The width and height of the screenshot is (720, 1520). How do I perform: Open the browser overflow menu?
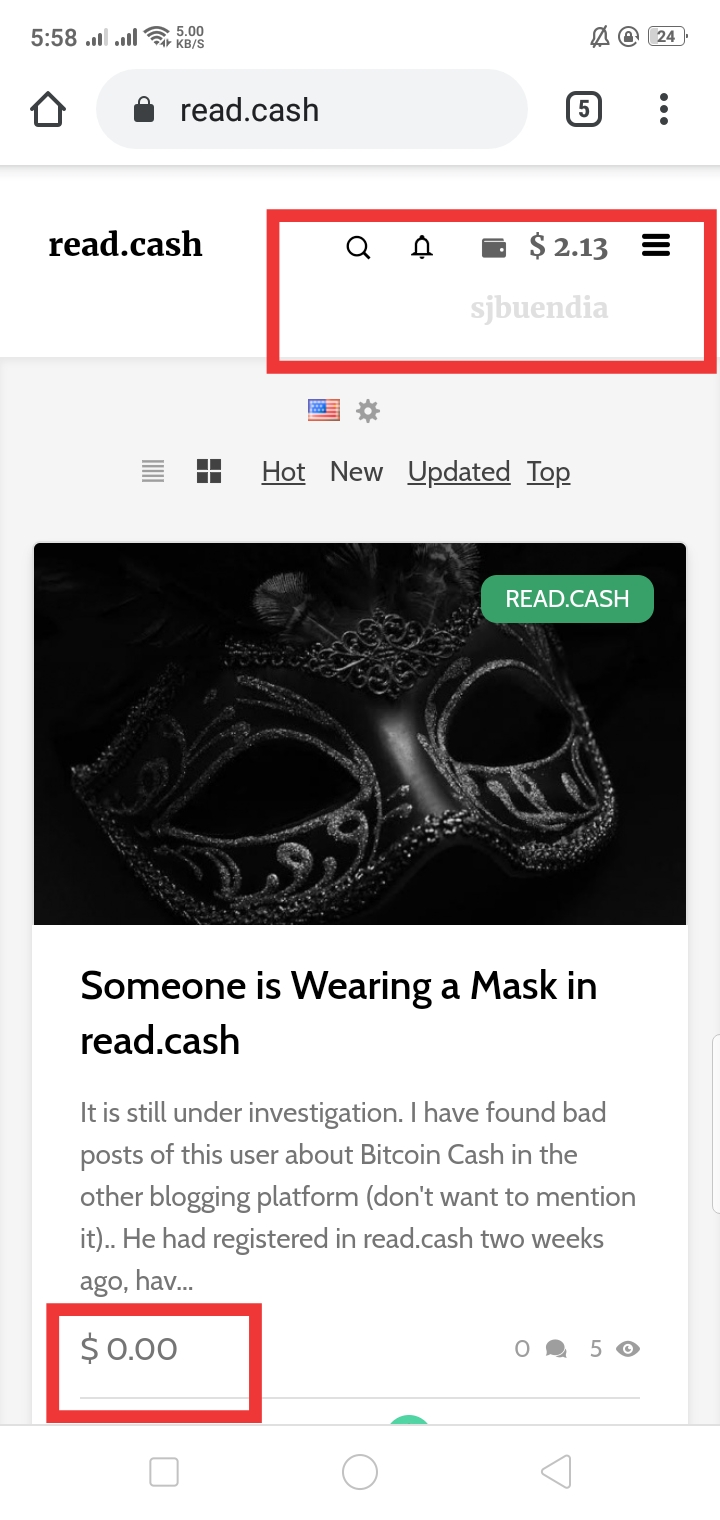[x=664, y=109]
